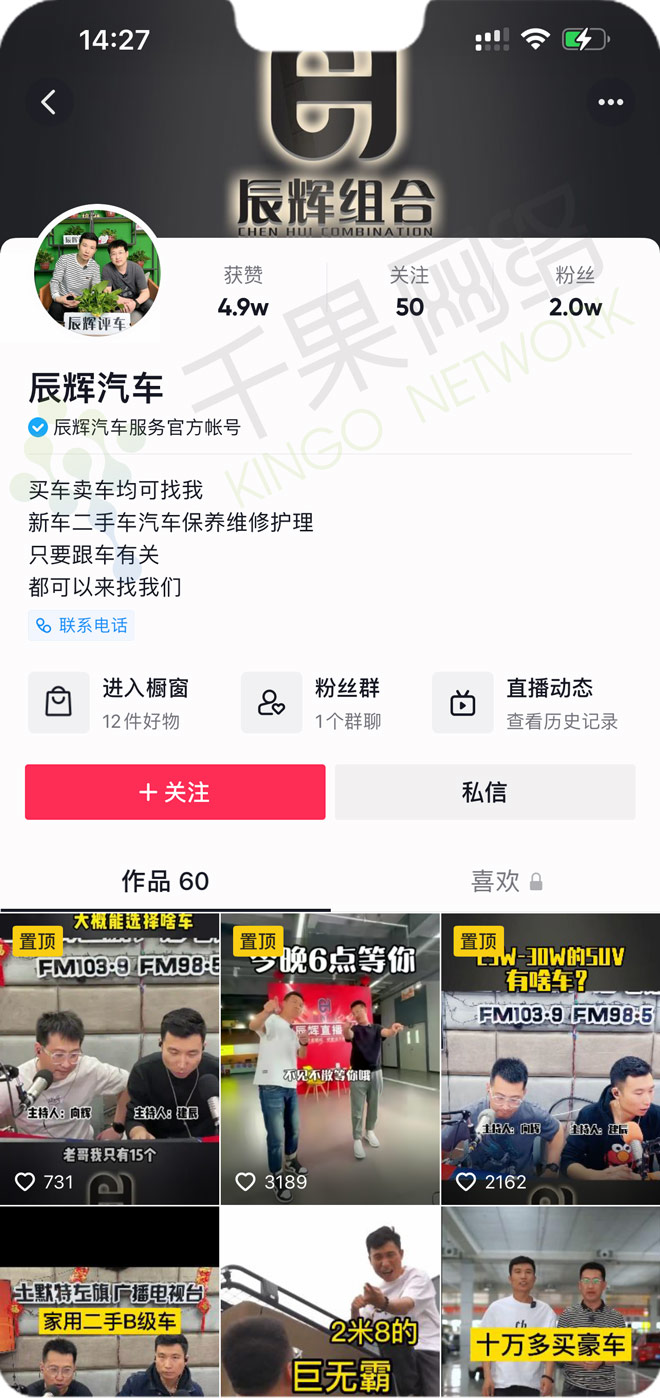Send a private message via 私信
Viewport: 660px width, 1398px height.
485,792
